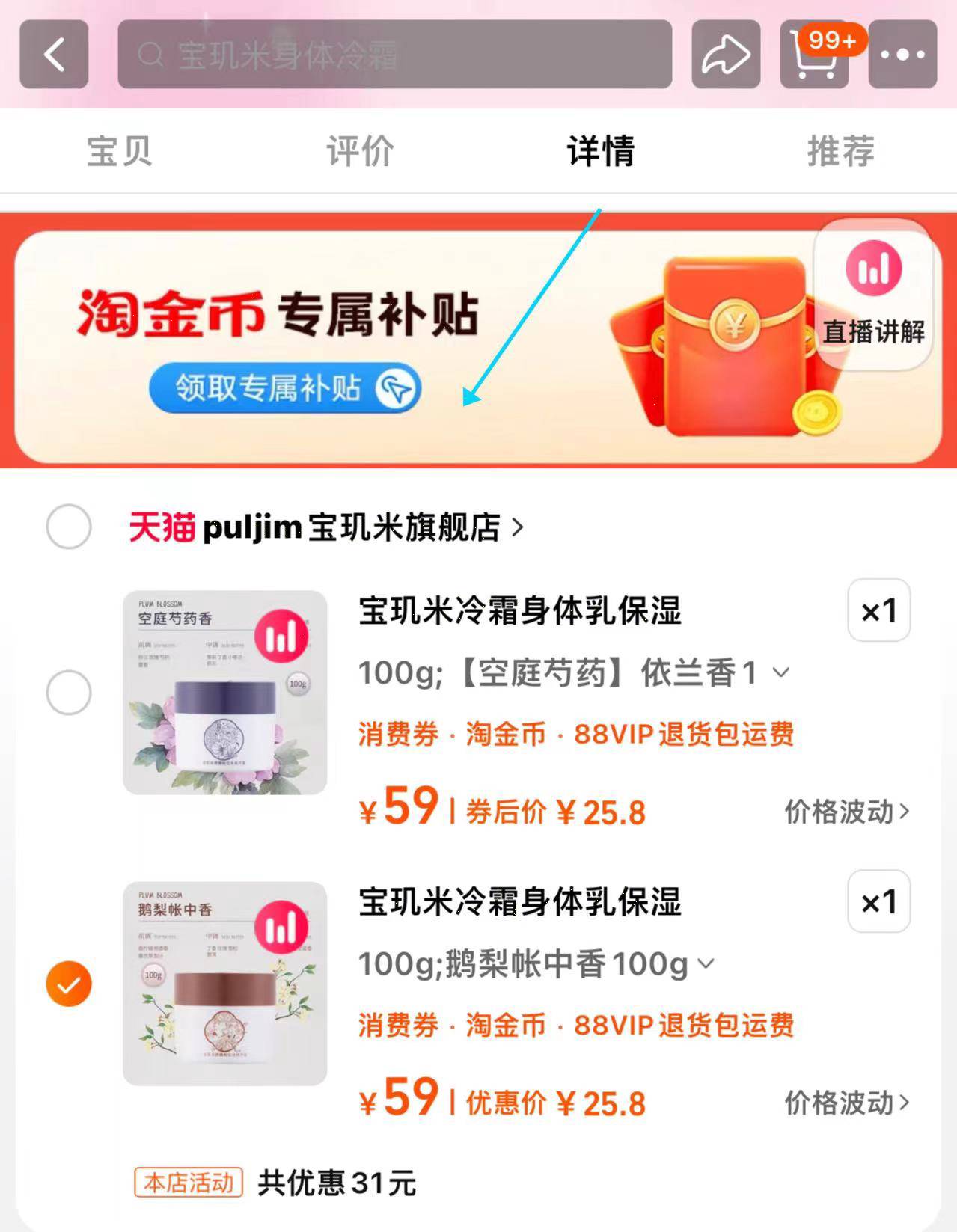View 价格波动 price history for first product
Screen dimensions: 957x1232
[844, 812]
